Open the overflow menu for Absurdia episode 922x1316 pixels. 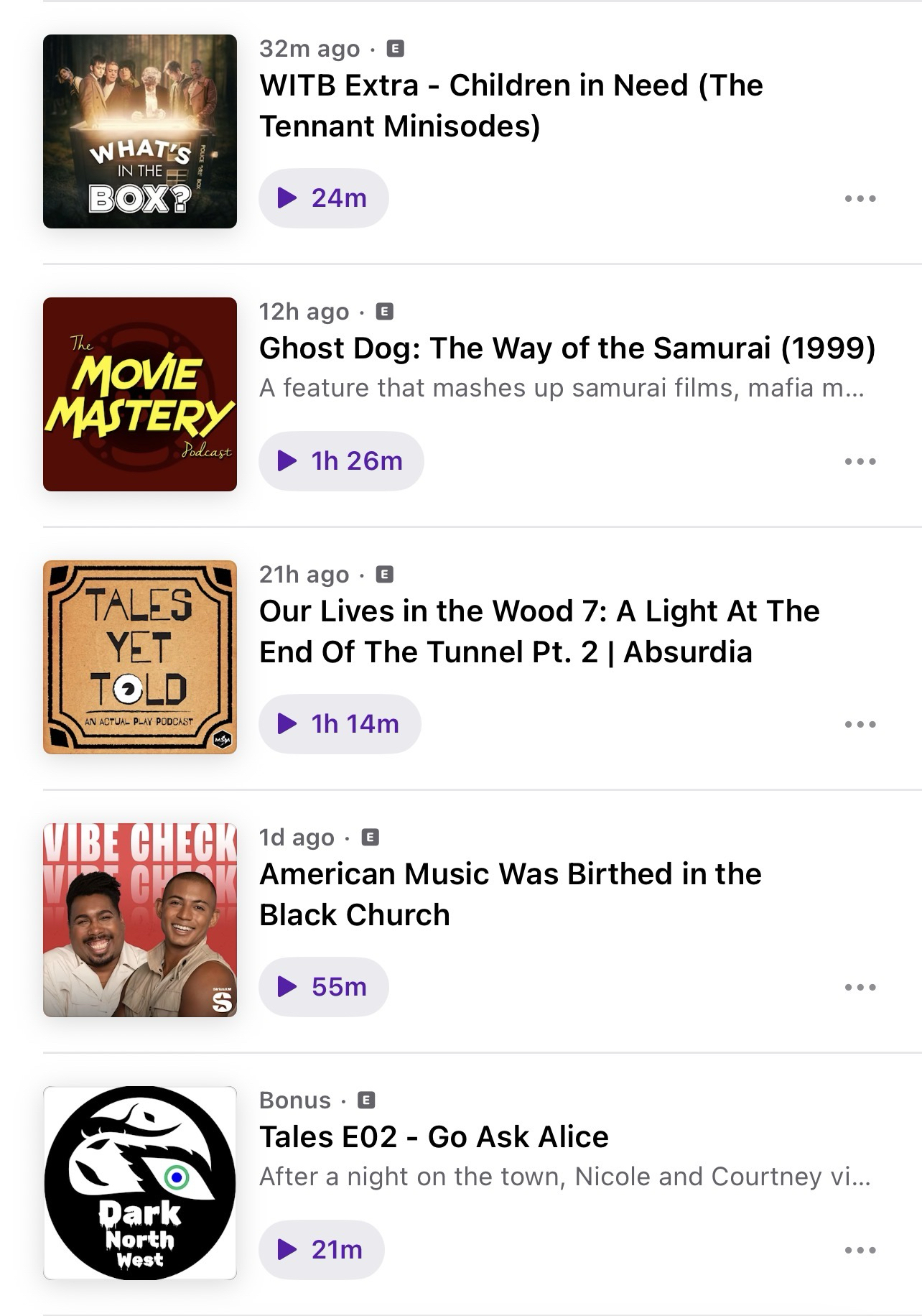[860, 724]
